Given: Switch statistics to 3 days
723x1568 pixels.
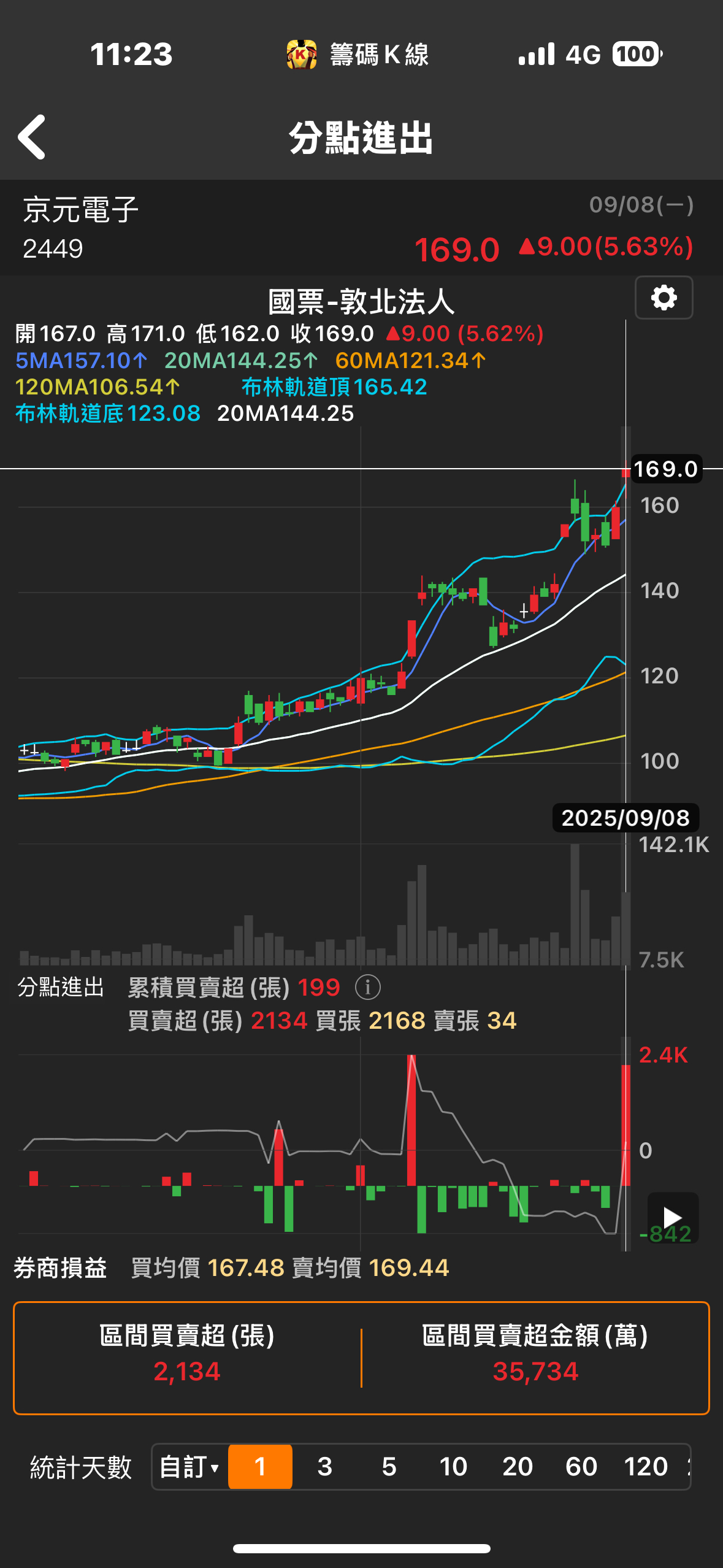Looking at the screenshot, I should 324,1467.
